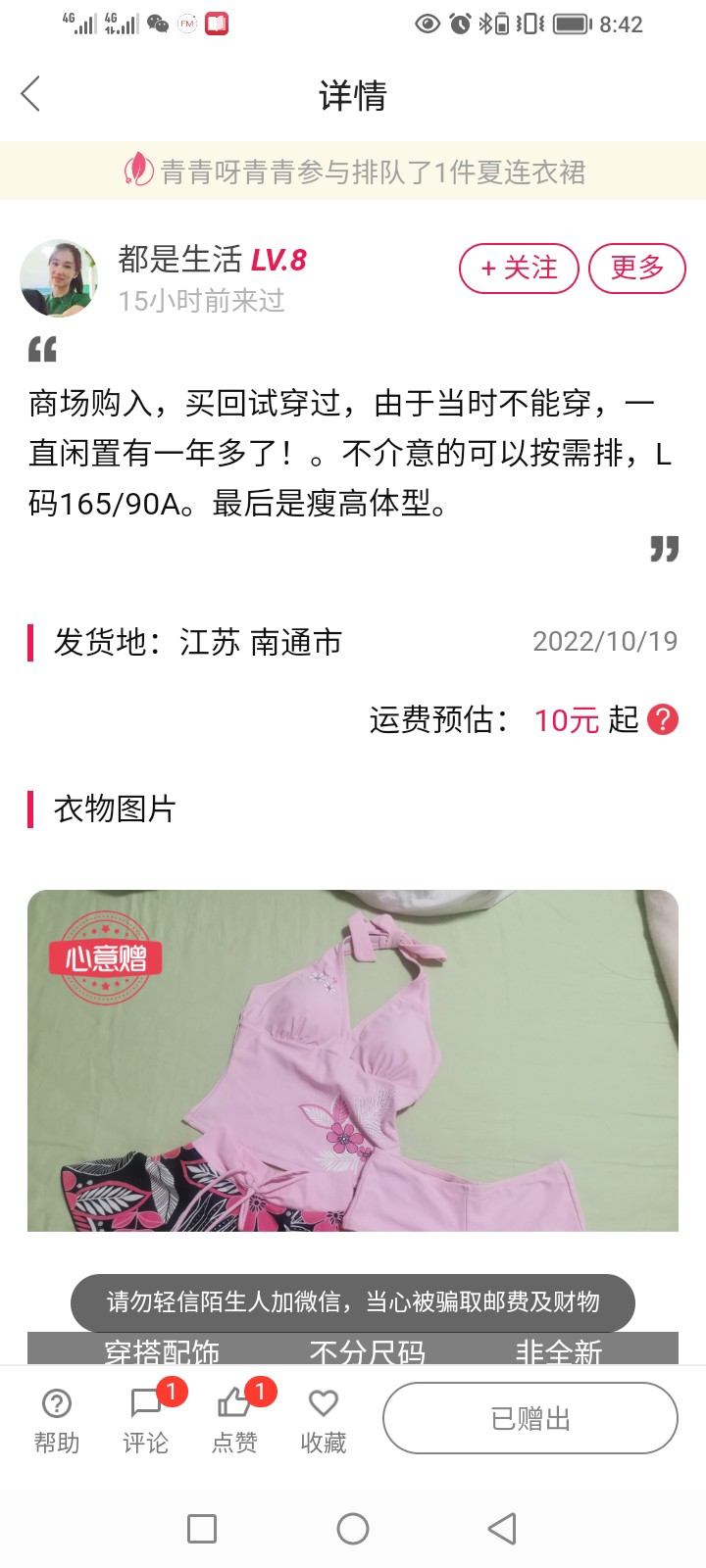The width and height of the screenshot is (706, 1568).
Task: Go back using the top-left arrow
Action: coord(31,95)
